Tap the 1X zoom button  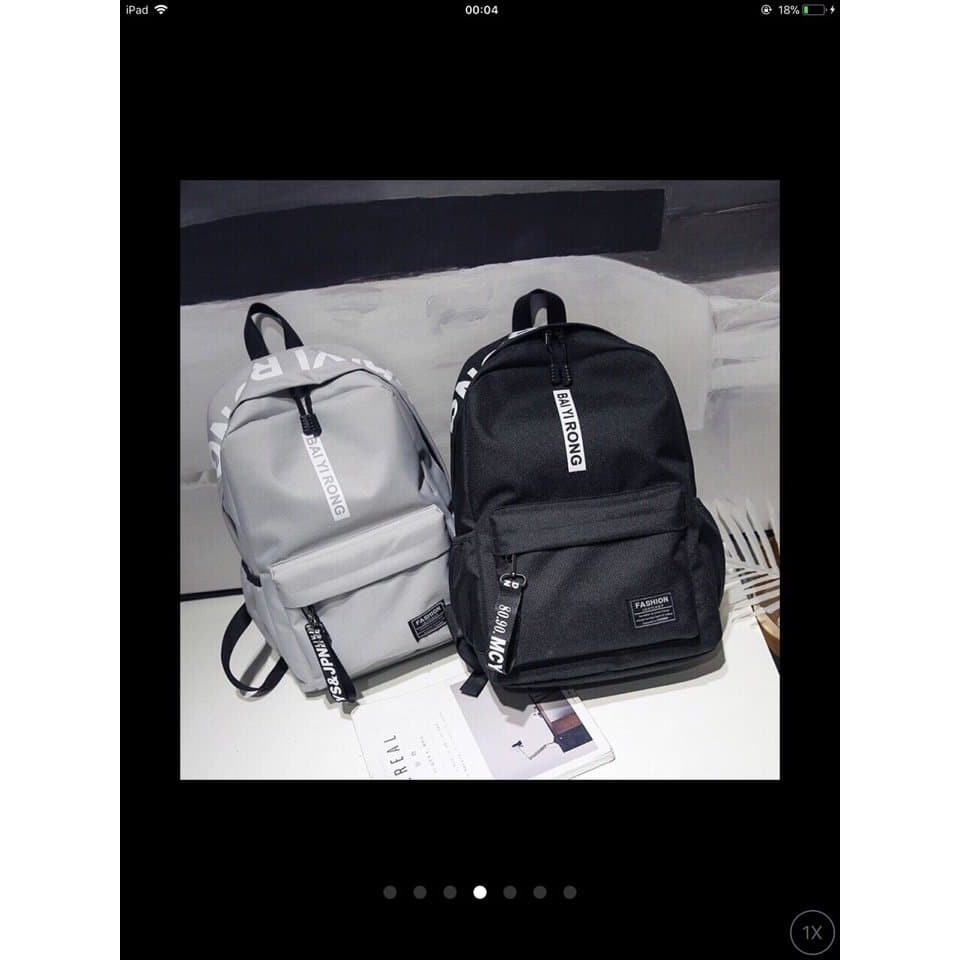click(811, 933)
